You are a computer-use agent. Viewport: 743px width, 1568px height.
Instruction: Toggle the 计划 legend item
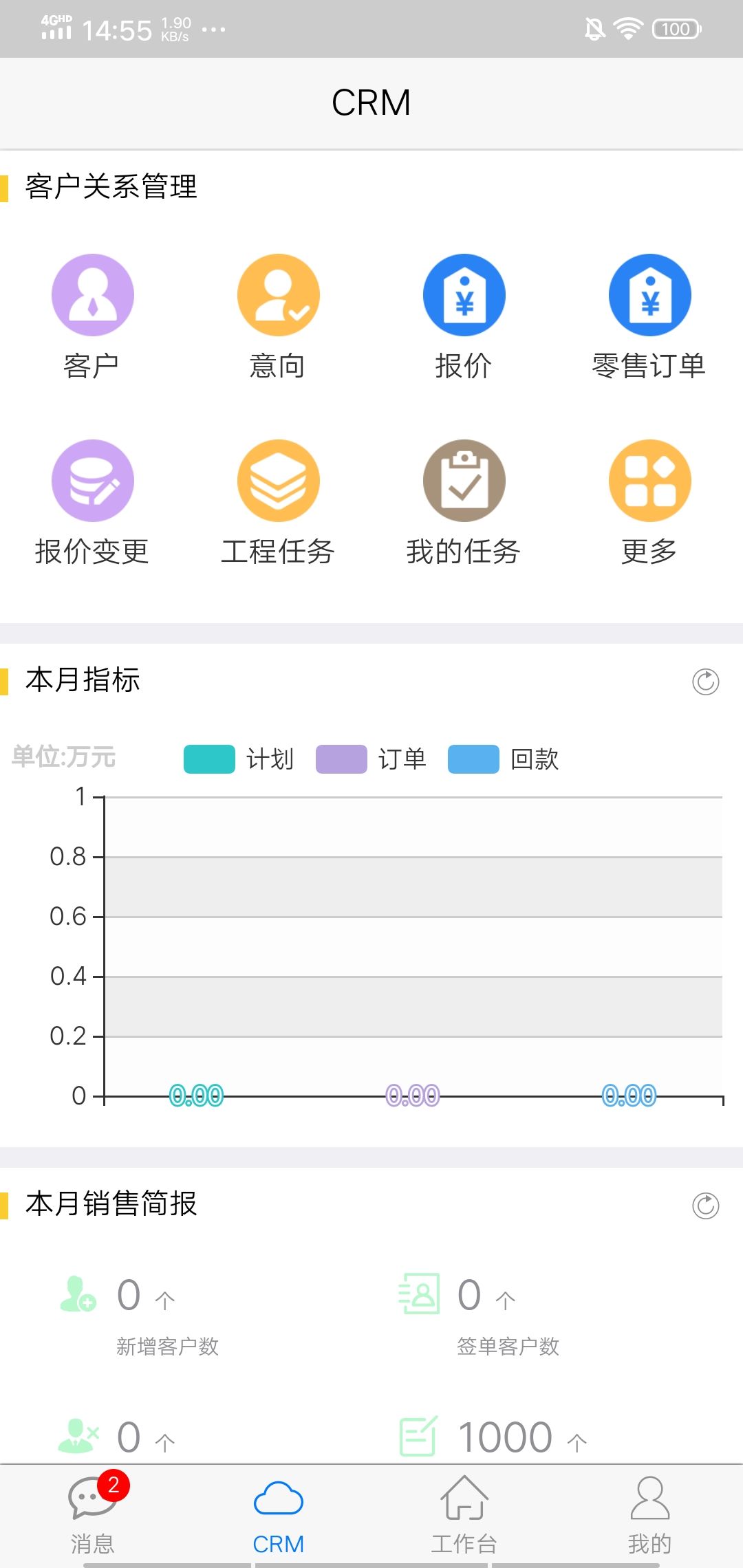239,759
